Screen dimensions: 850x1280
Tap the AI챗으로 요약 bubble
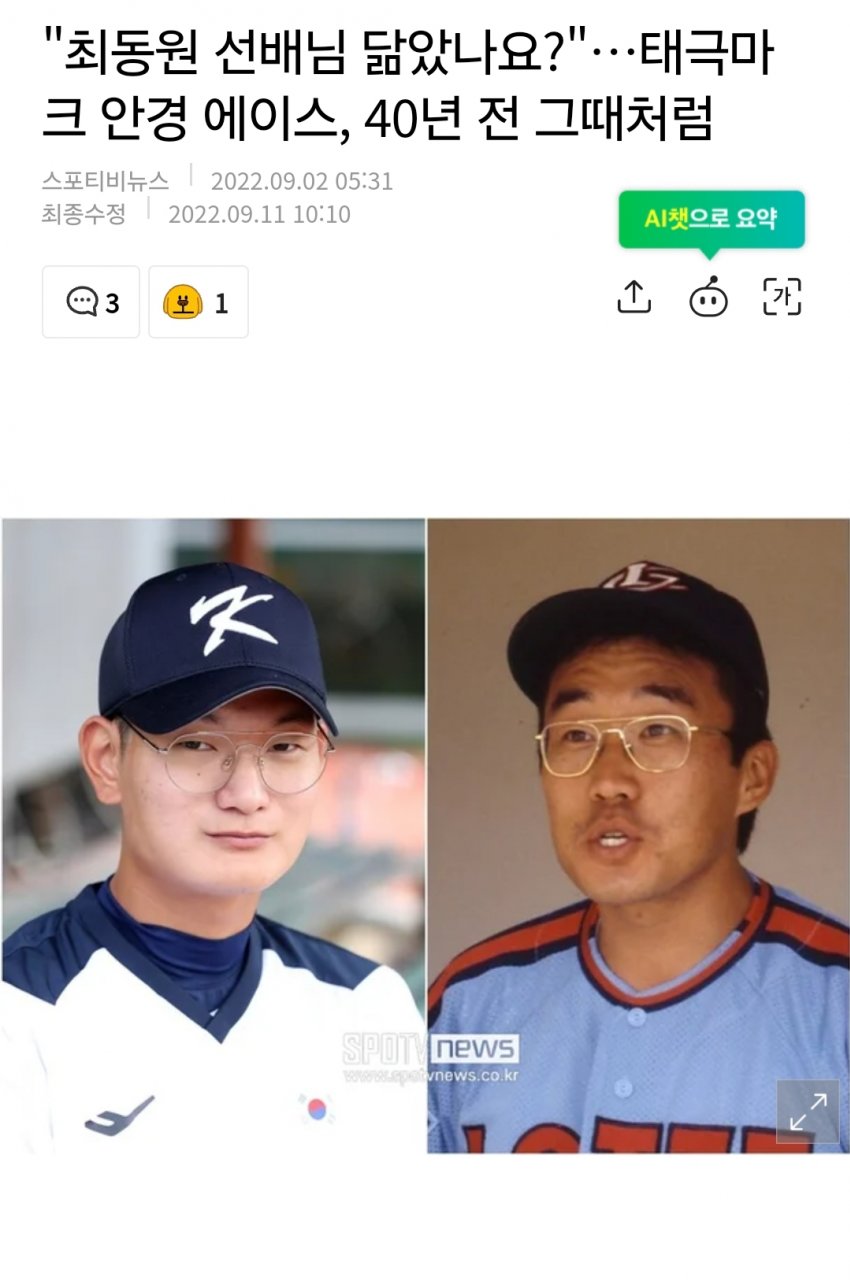point(710,219)
